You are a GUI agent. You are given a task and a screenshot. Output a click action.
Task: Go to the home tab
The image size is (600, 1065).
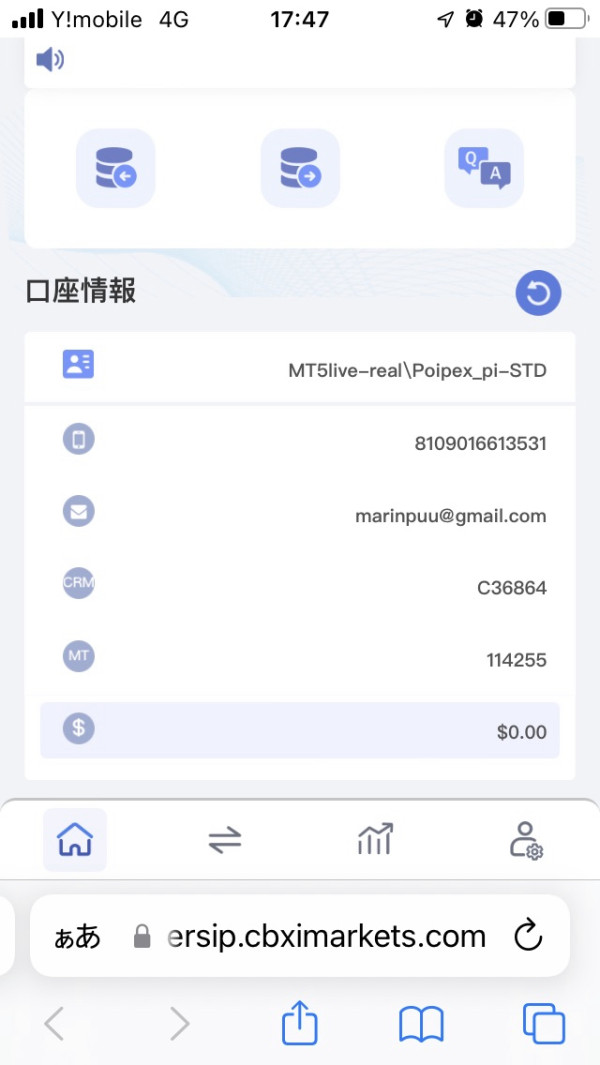point(75,840)
